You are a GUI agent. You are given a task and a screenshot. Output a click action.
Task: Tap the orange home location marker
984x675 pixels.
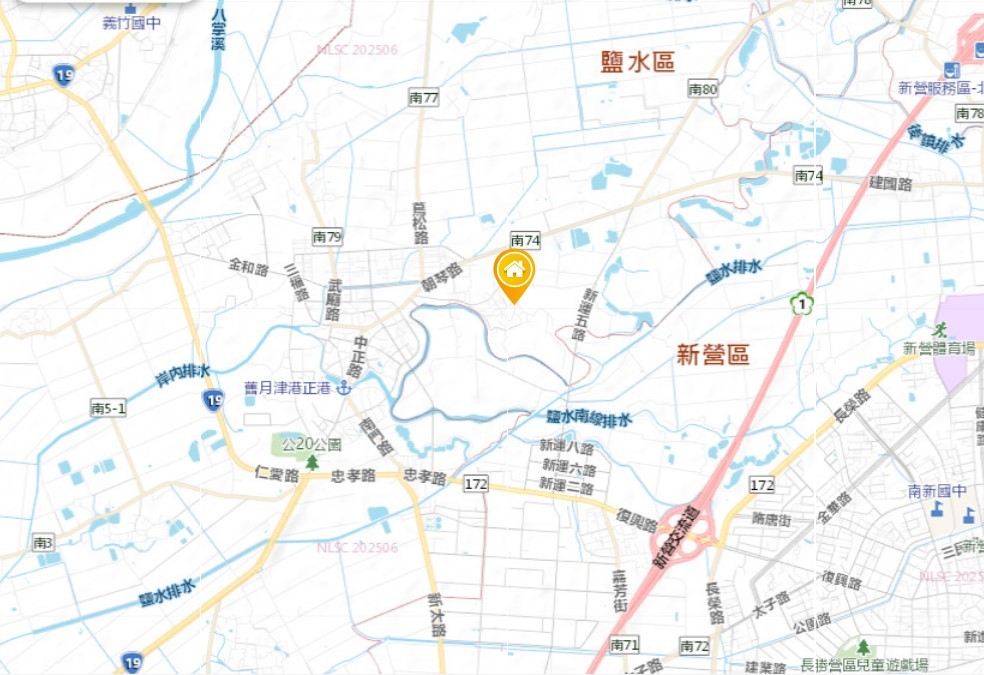[514, 272]
